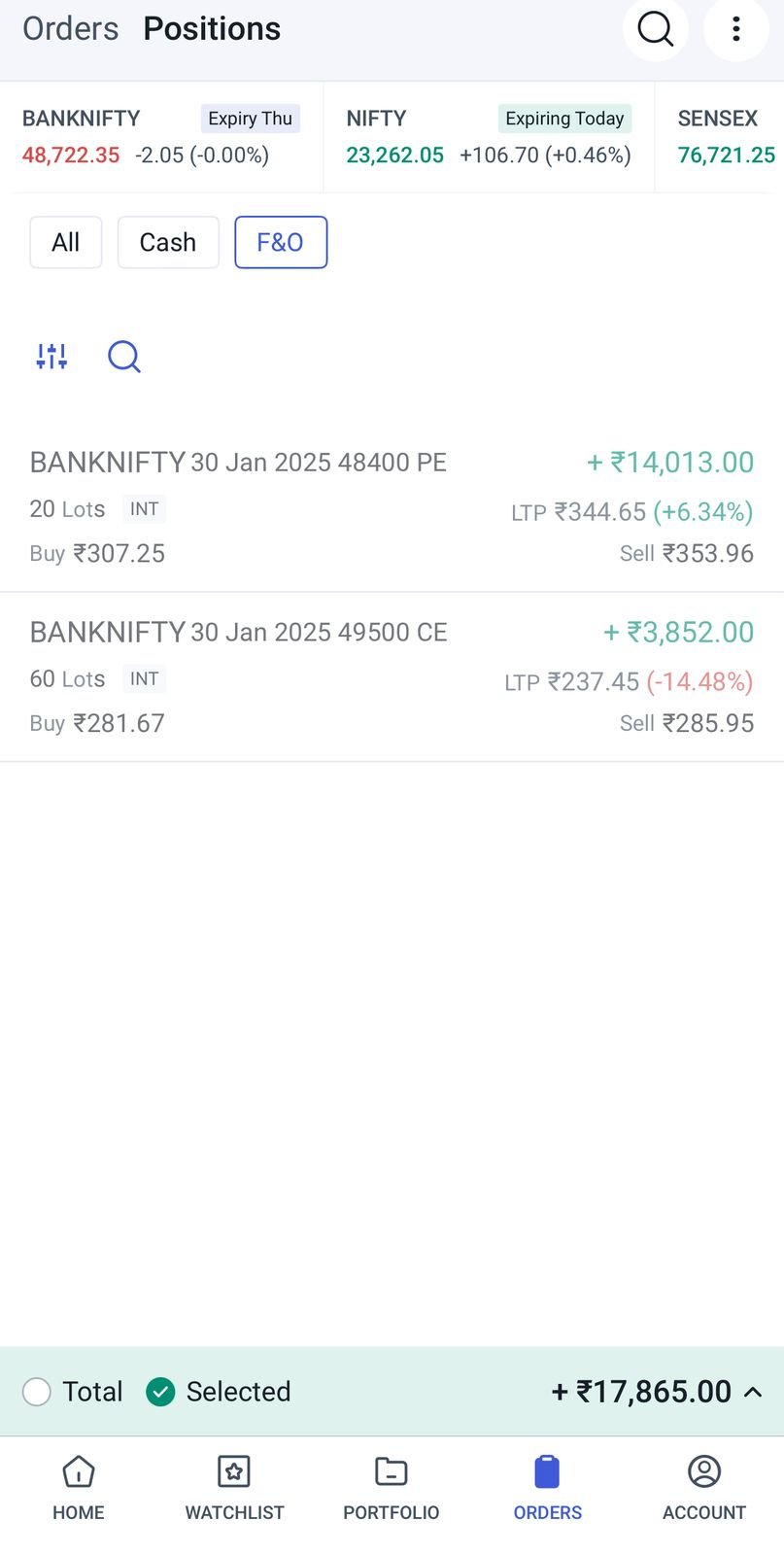Go to the Home tab
This screenshot has height=1555, width=784.
point(79,1488)
